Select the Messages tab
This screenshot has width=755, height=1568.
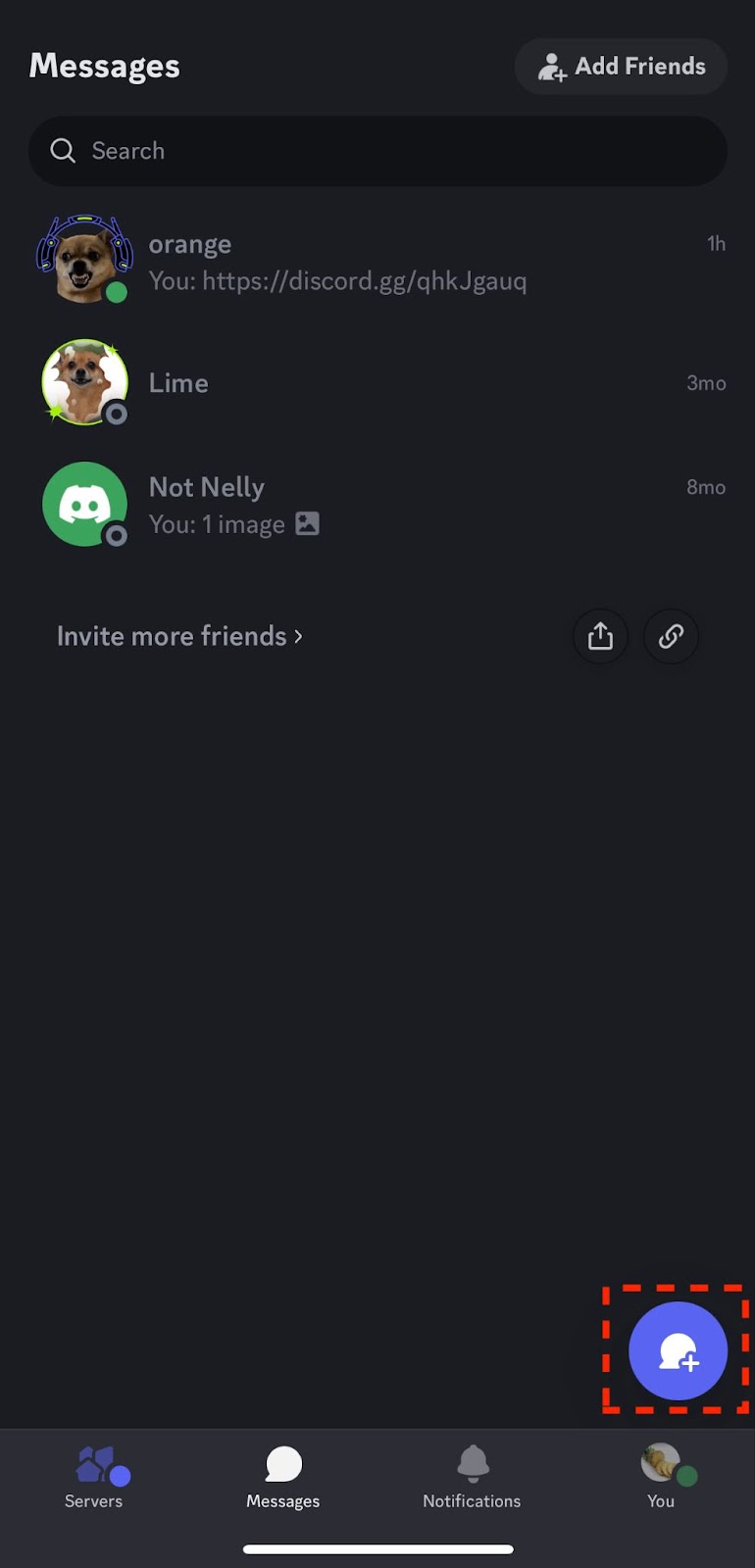(282, 1478)
